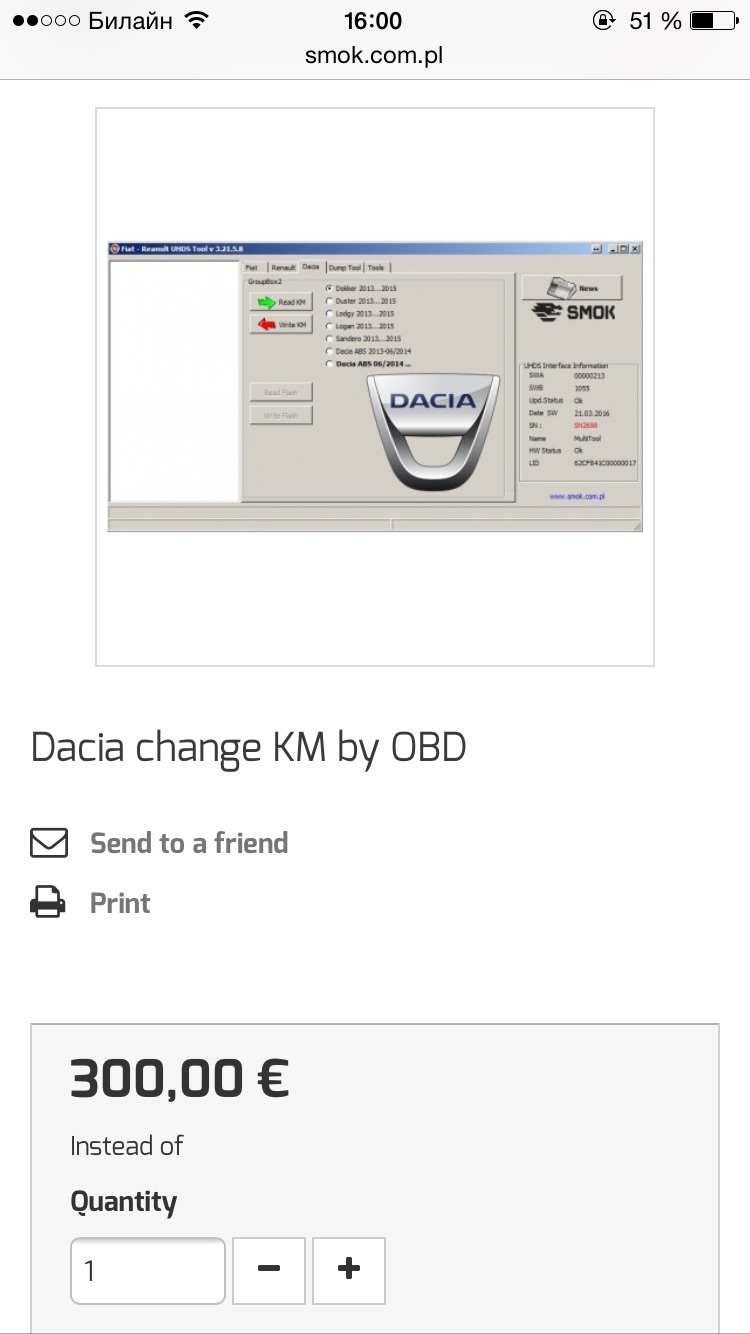The height and width of the screenshot is (1334, 750).
Task: Tap the Send to a friend link
Action: coord(189,843)
